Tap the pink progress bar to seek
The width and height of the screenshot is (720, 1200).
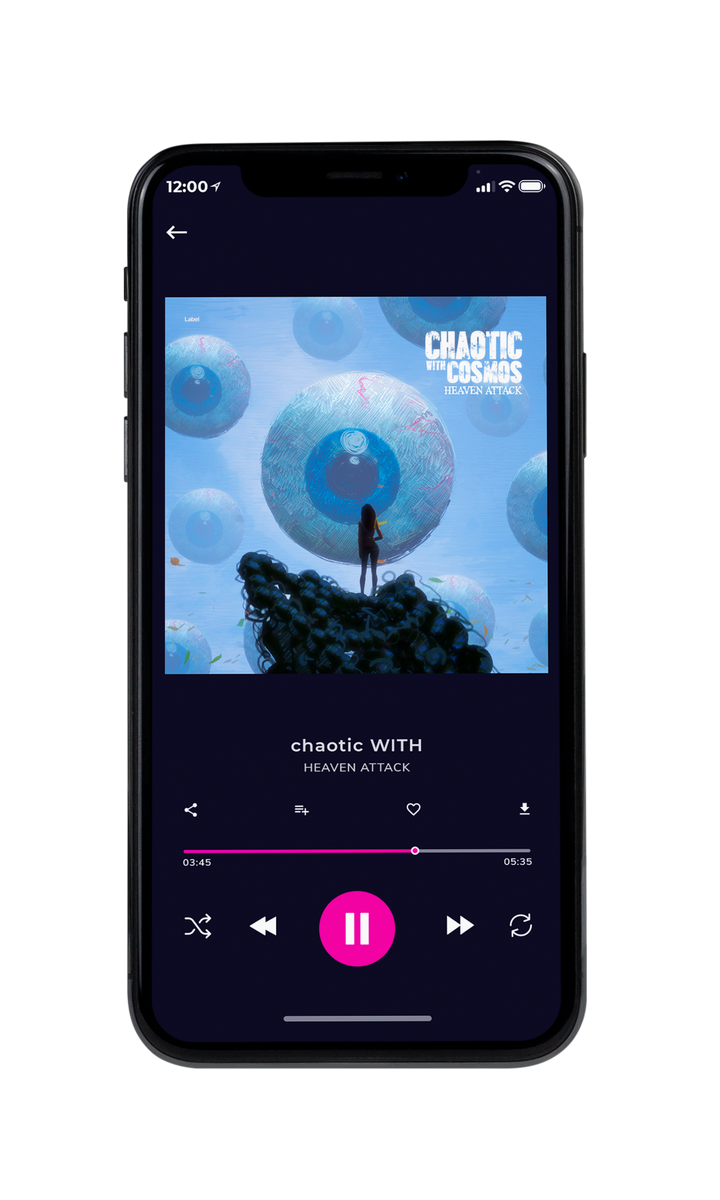[357, 851]
